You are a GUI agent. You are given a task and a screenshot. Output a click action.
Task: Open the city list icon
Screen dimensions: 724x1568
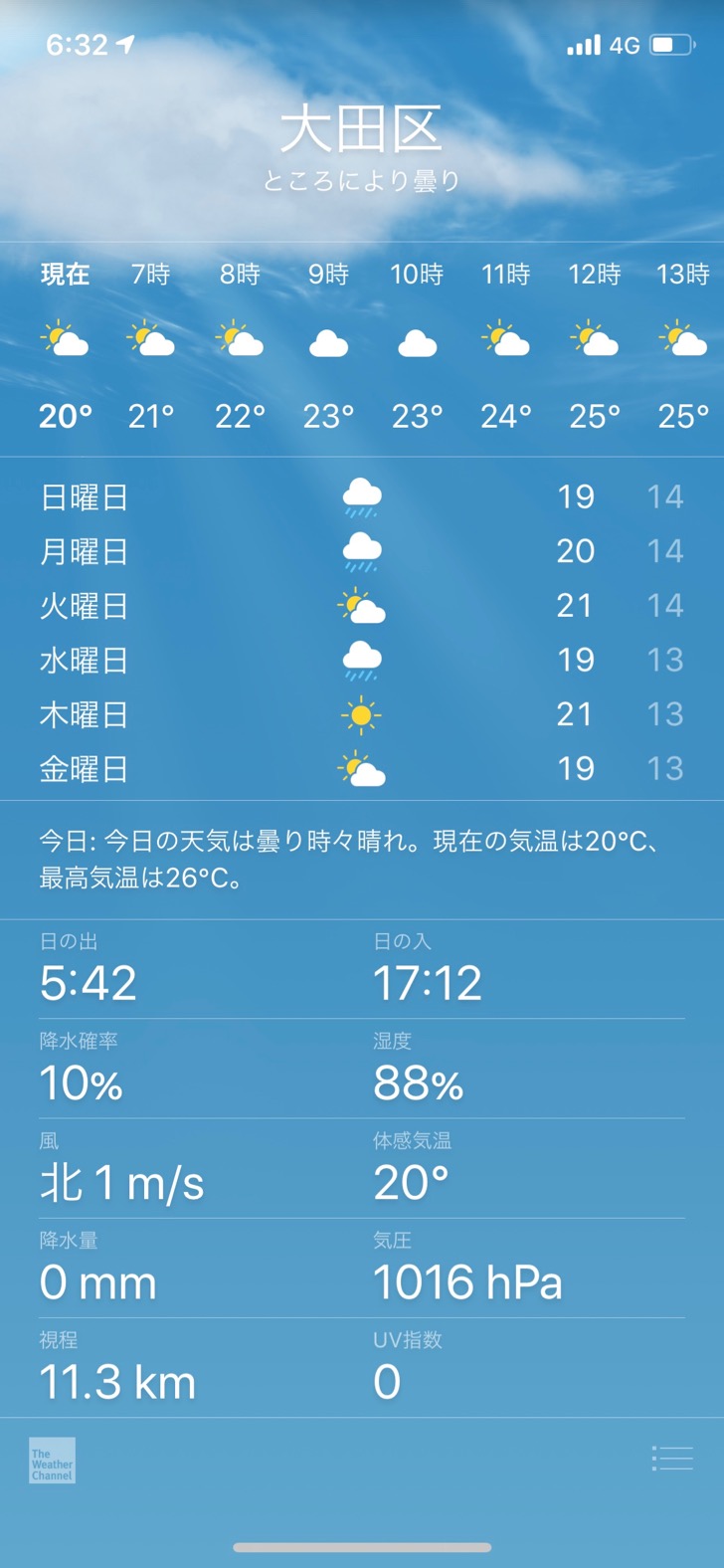pos(672,1458)
